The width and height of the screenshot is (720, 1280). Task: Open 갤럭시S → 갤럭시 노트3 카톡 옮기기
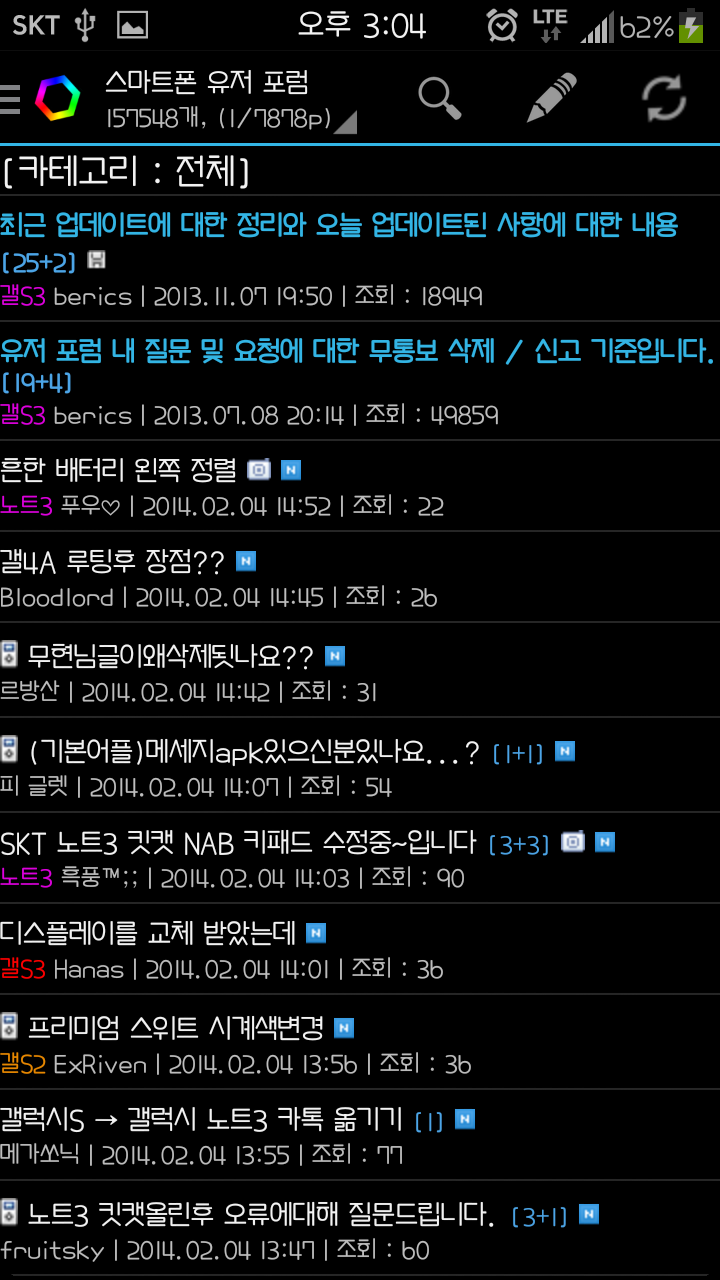point(200,1119)
